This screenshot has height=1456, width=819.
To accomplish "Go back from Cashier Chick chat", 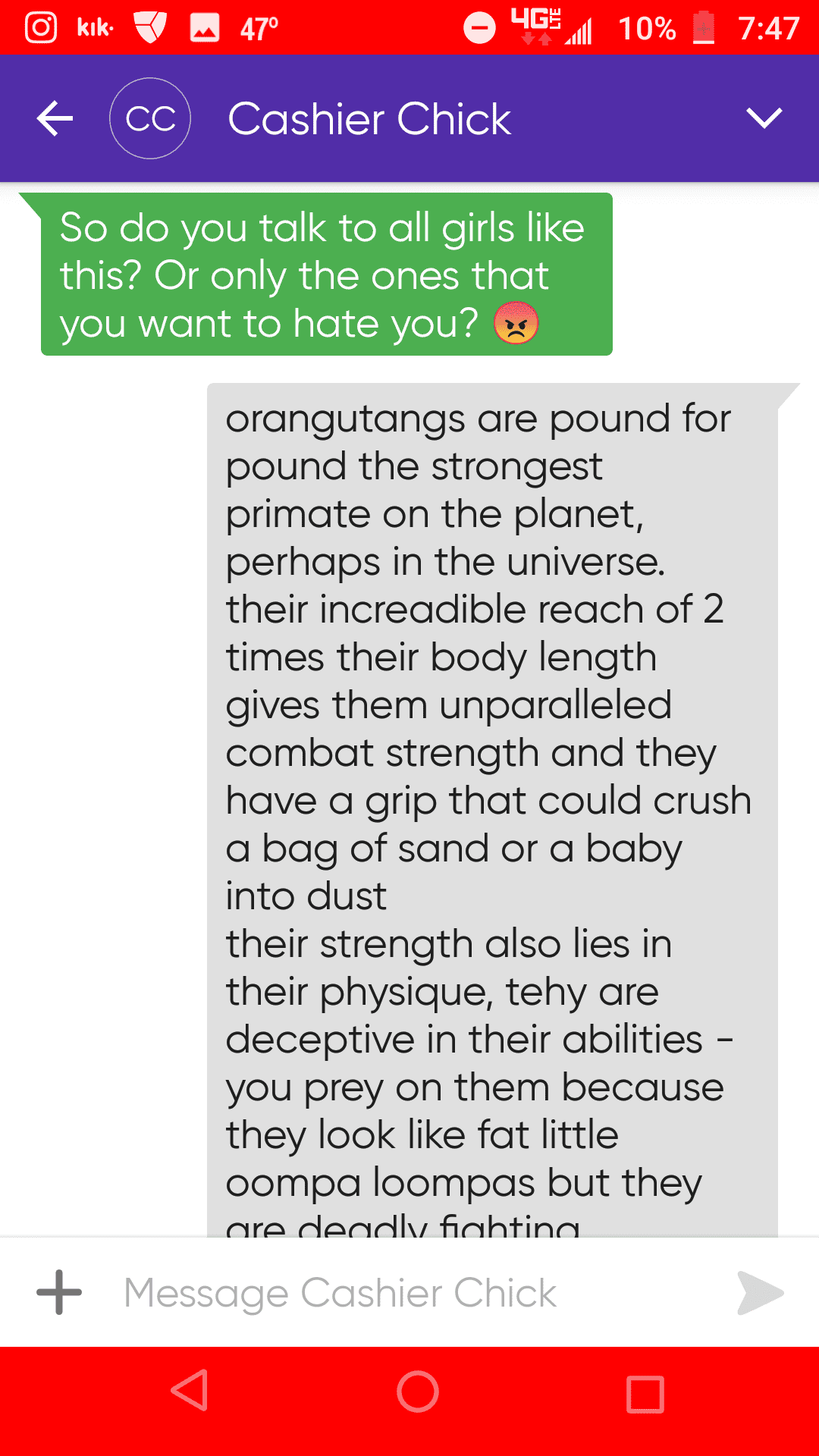I will tap(55, 119).
